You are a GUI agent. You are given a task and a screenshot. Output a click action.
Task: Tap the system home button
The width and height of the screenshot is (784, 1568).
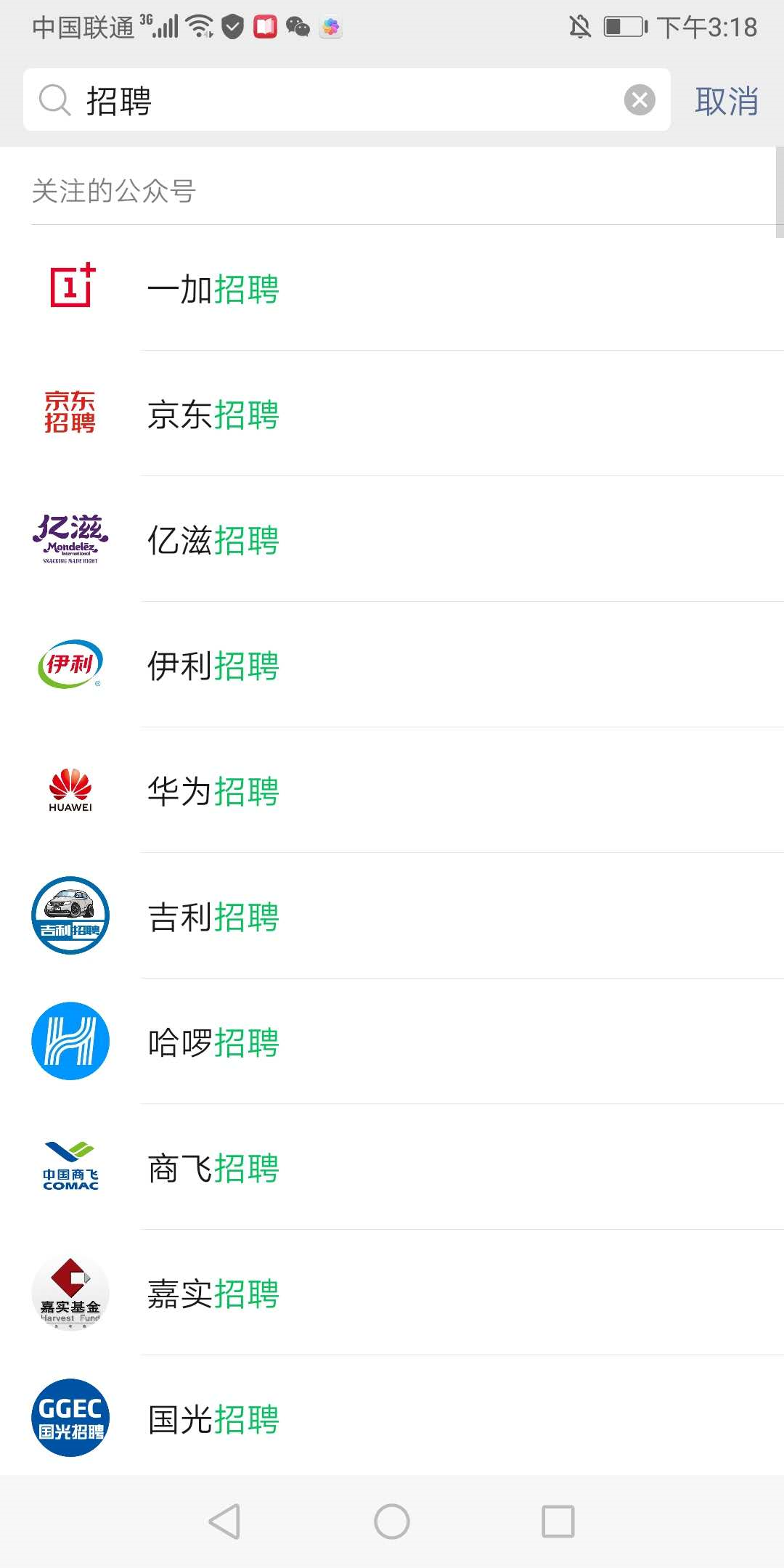click(392, 1522)
